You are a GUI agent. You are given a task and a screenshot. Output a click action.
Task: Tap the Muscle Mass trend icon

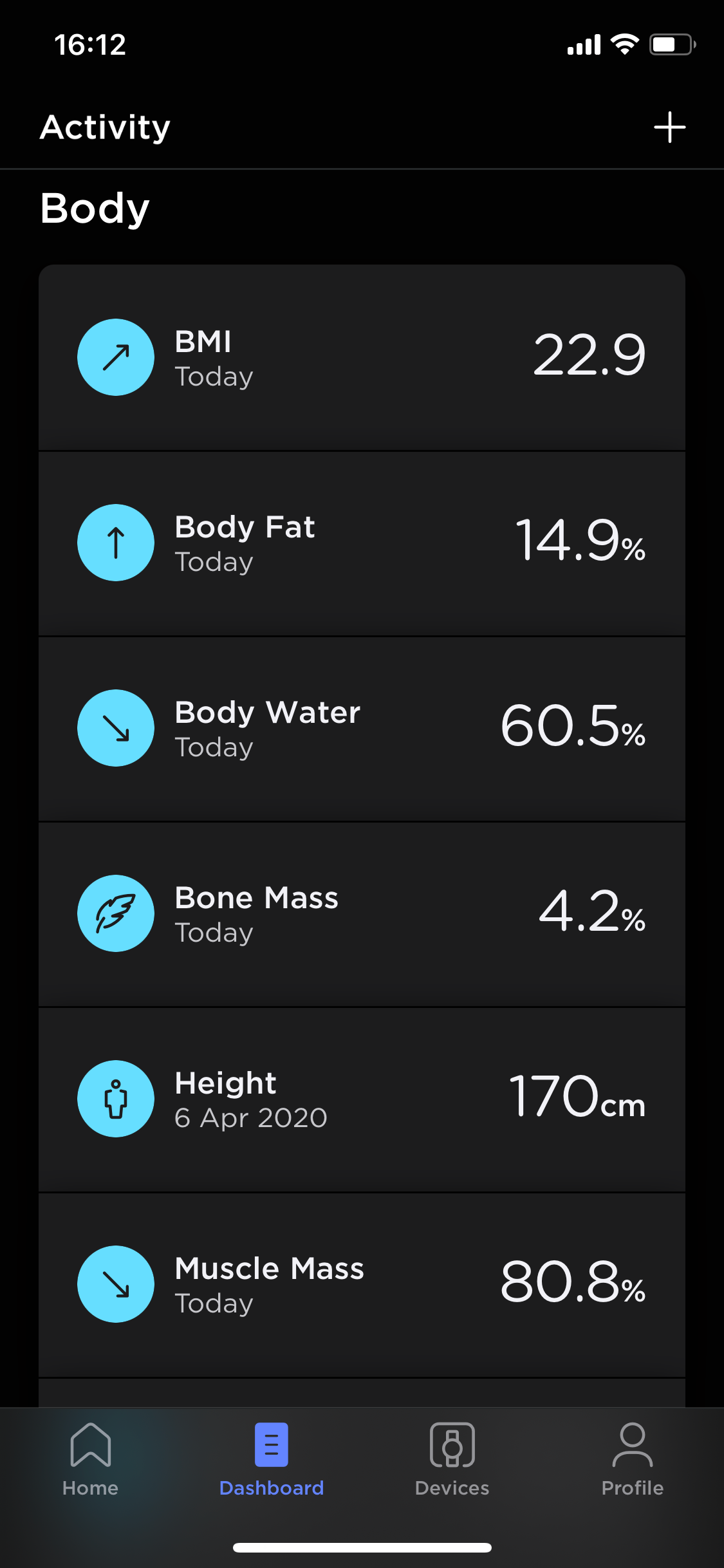click(x=115, y=1284)
